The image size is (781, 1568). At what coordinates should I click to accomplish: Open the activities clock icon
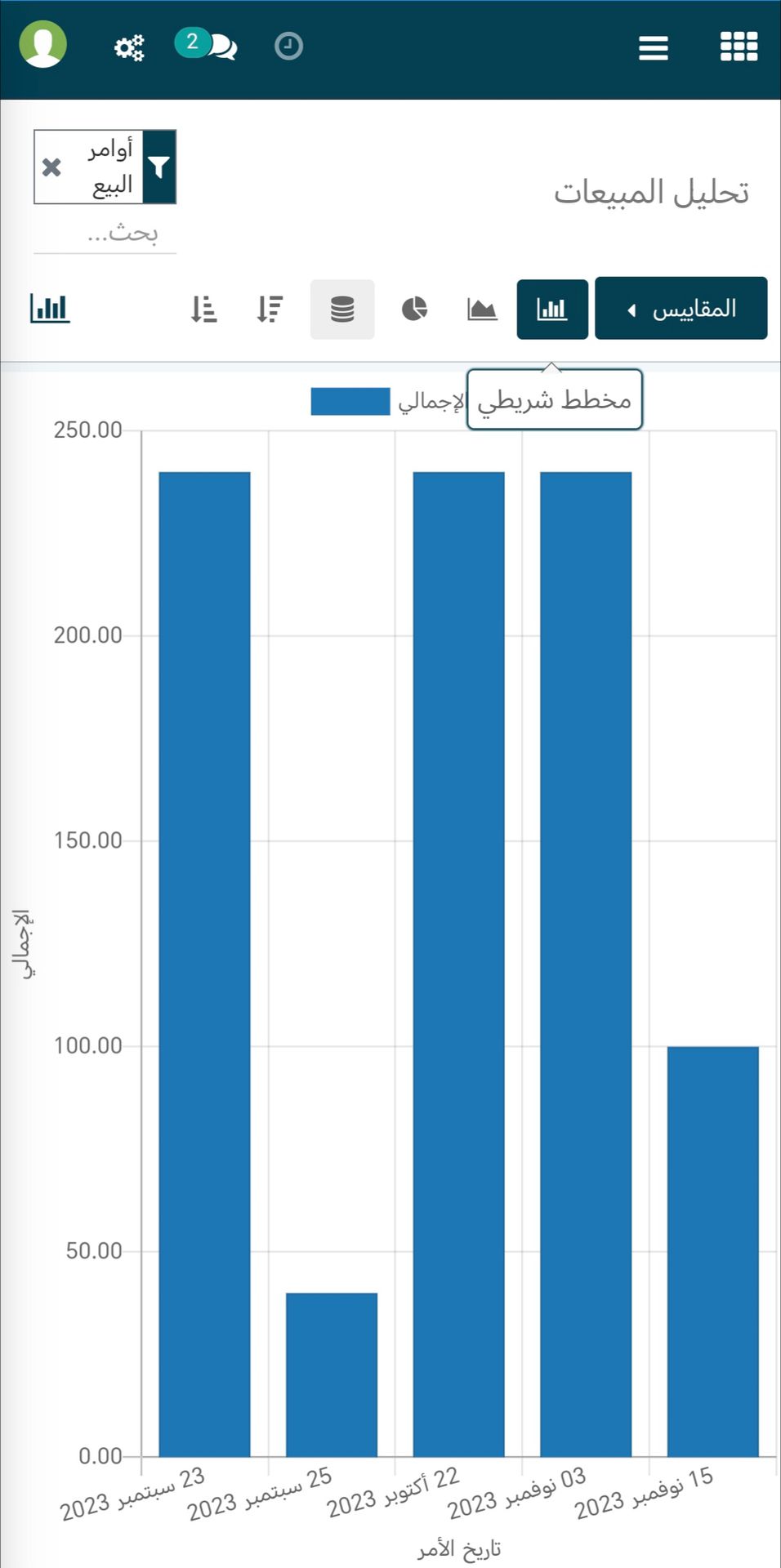tap(288, 46)
